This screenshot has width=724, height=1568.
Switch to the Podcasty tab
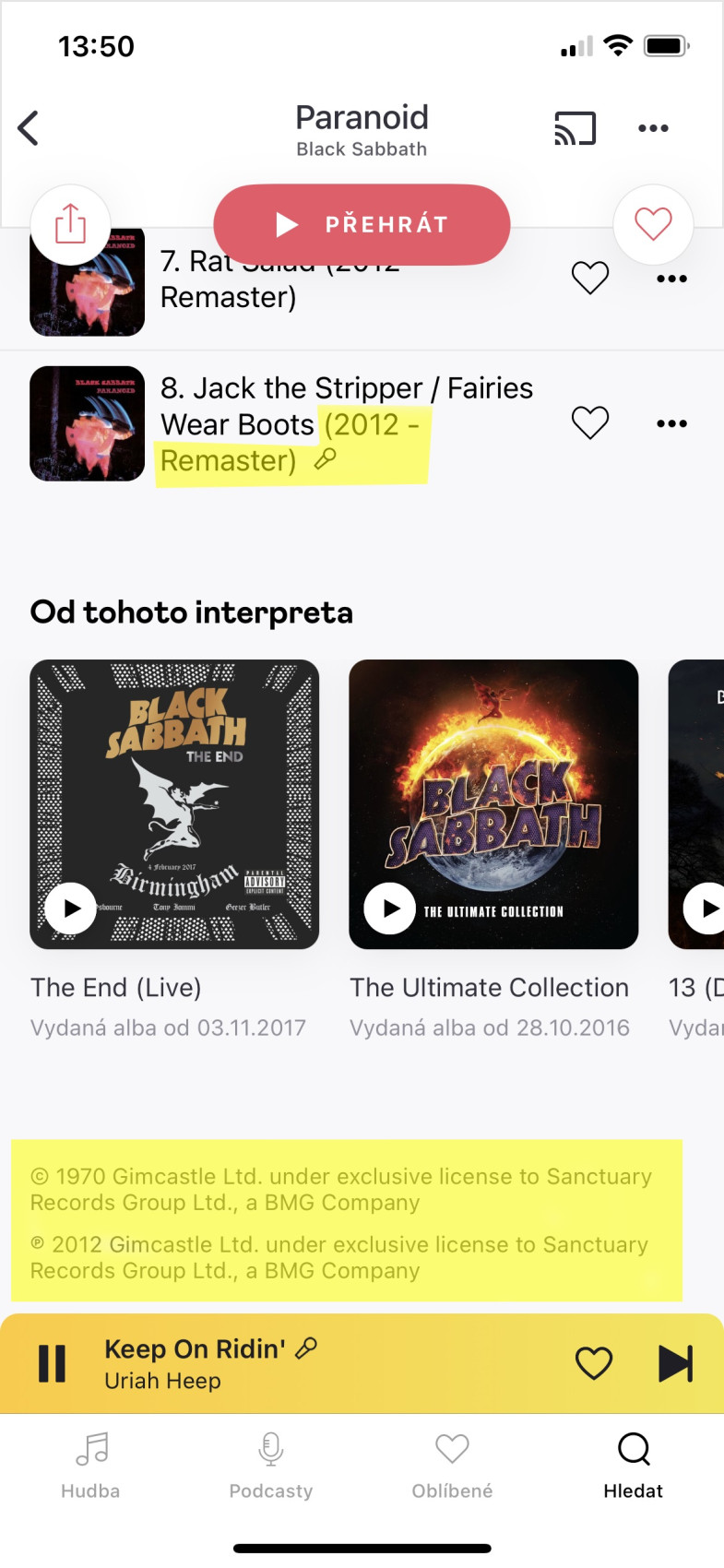pyautogui.click(x=271, y=1464)
